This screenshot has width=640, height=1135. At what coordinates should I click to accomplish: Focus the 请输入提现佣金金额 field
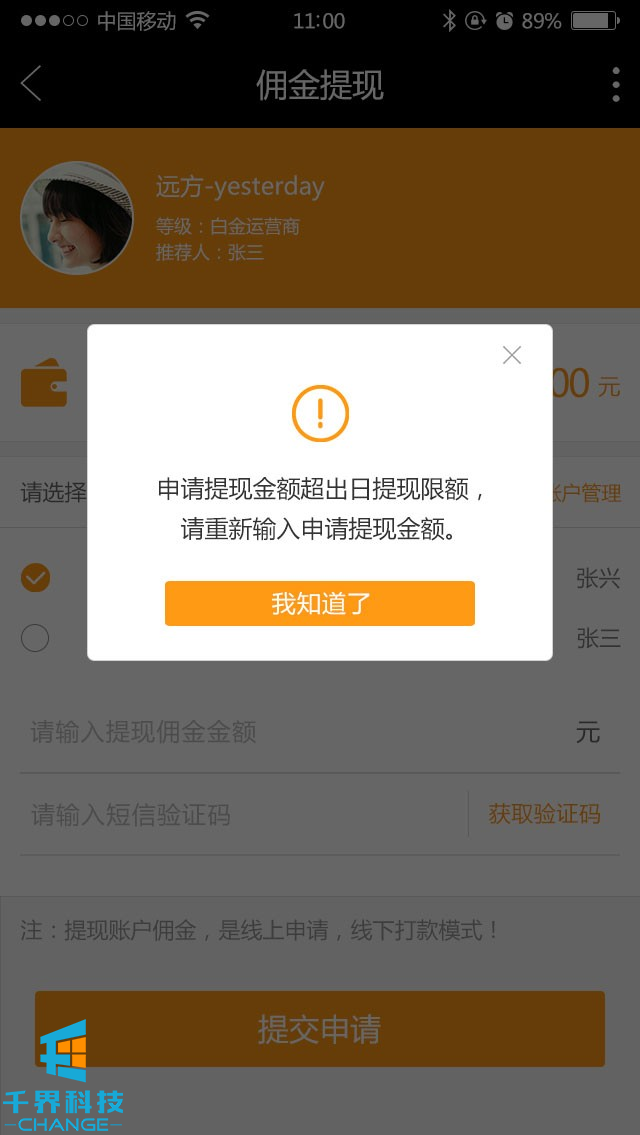click(290, 732)
